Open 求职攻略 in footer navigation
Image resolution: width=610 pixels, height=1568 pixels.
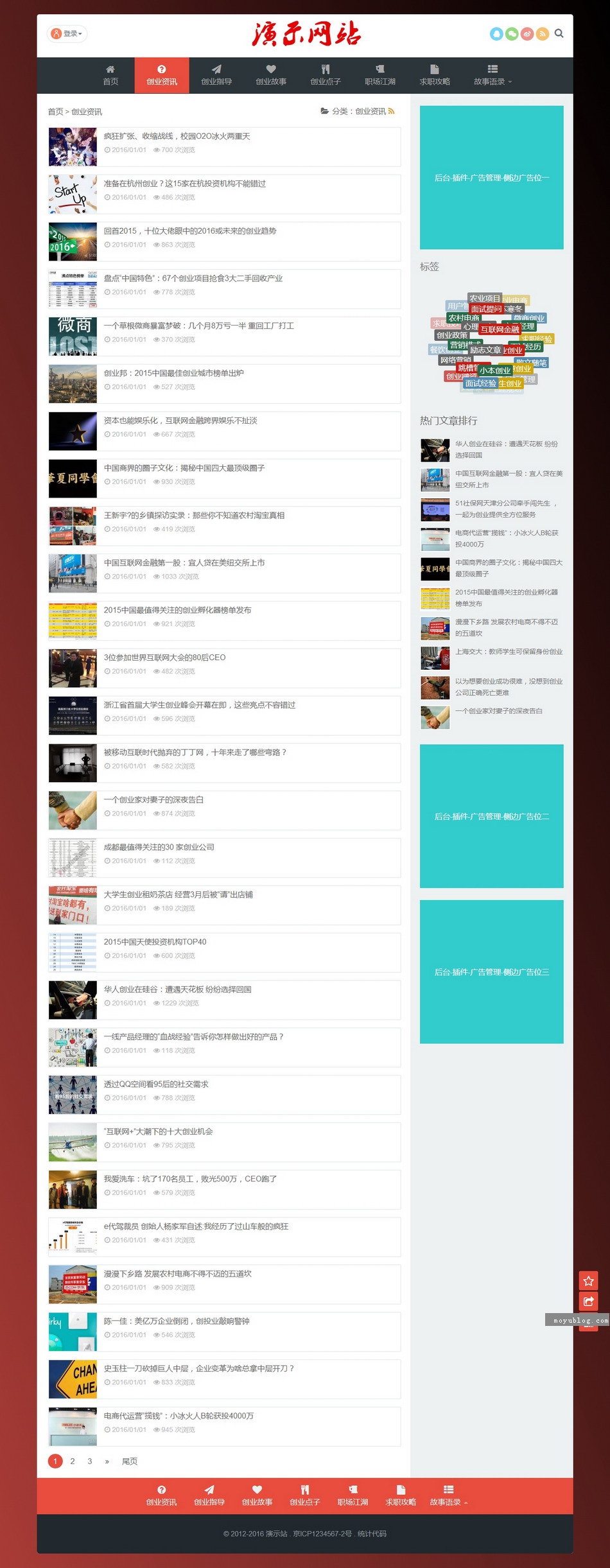pyautogui.click(x=401, y=1495)
